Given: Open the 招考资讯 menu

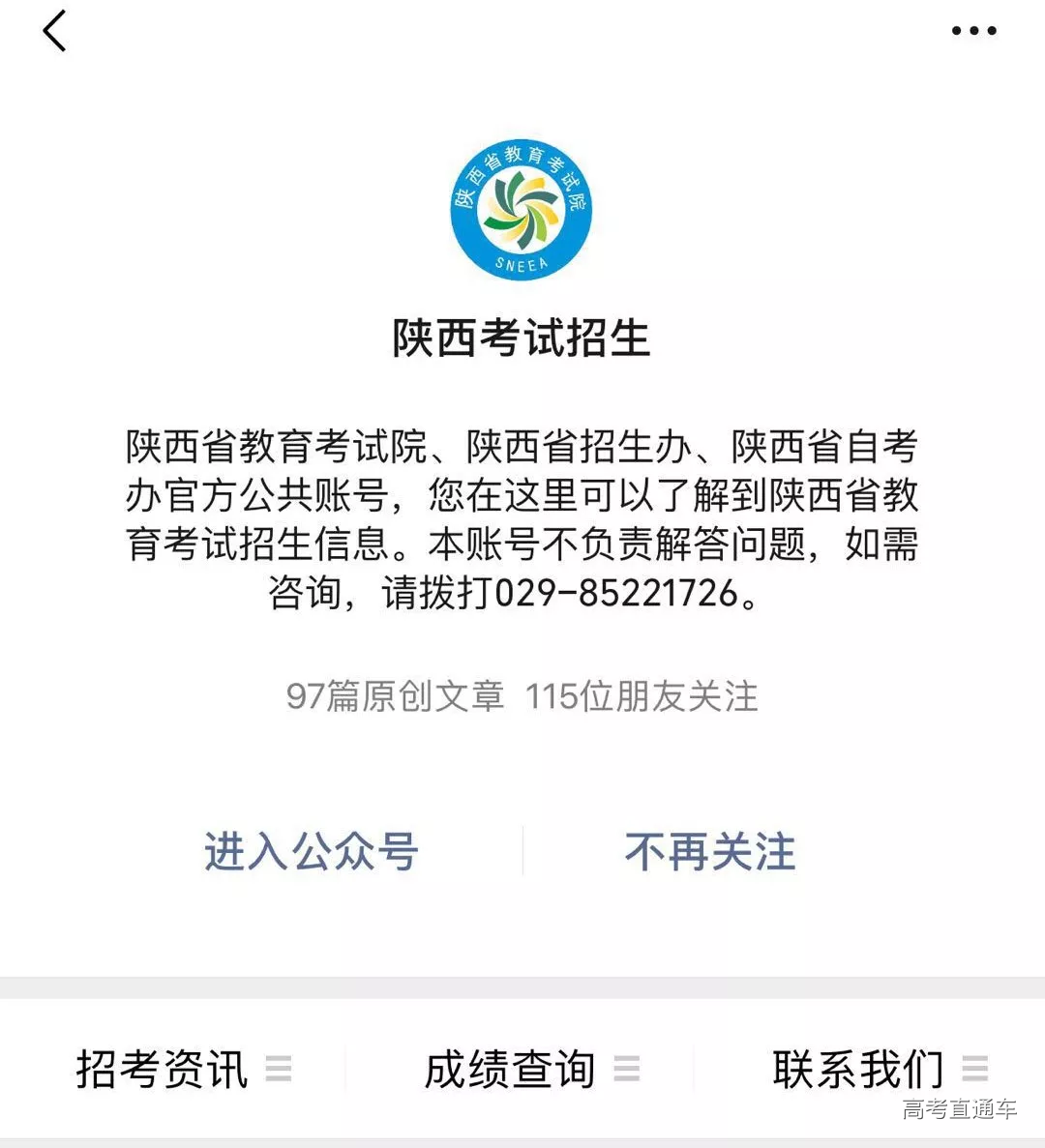Looking at the screenshot, I should click(x=182, y=1070).
